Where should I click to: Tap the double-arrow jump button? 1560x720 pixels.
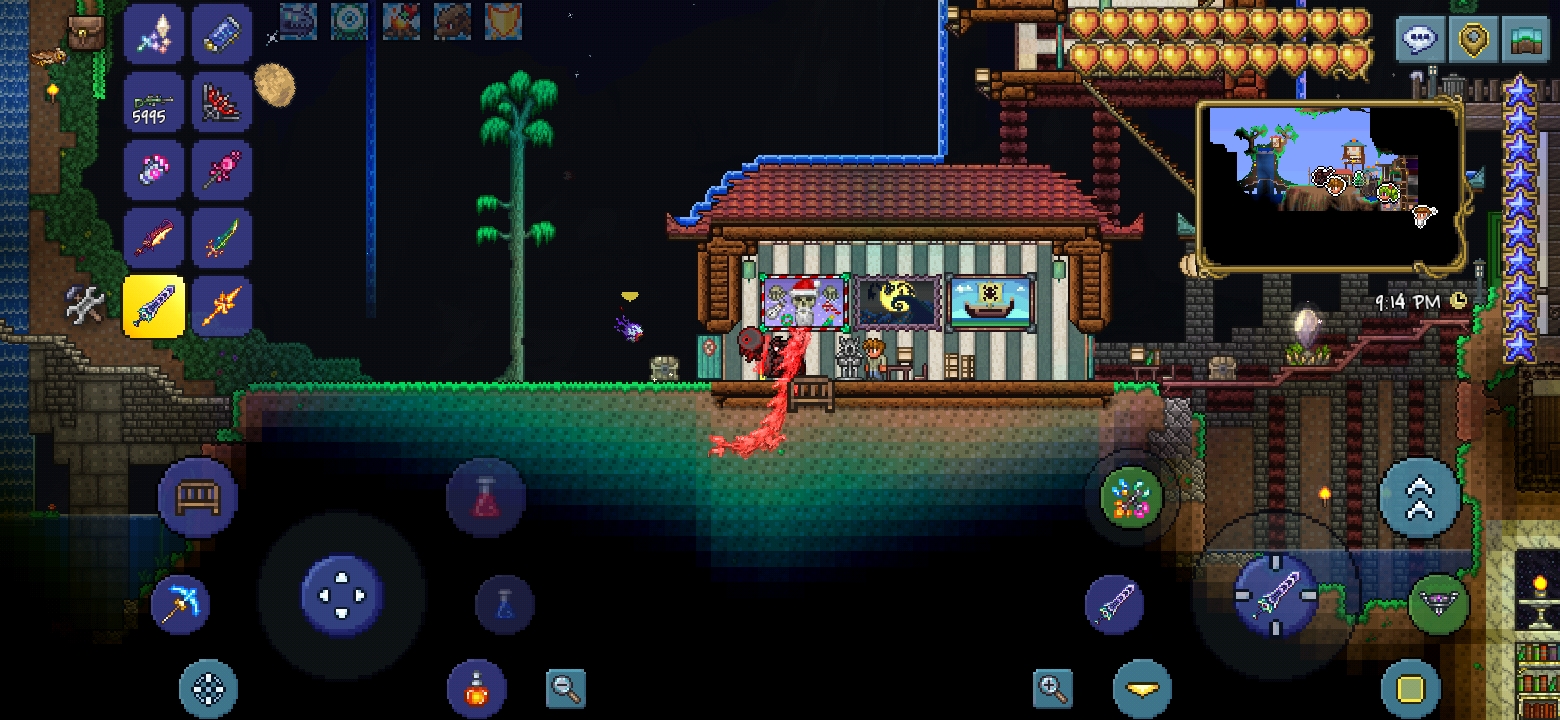click(1419, 497)
